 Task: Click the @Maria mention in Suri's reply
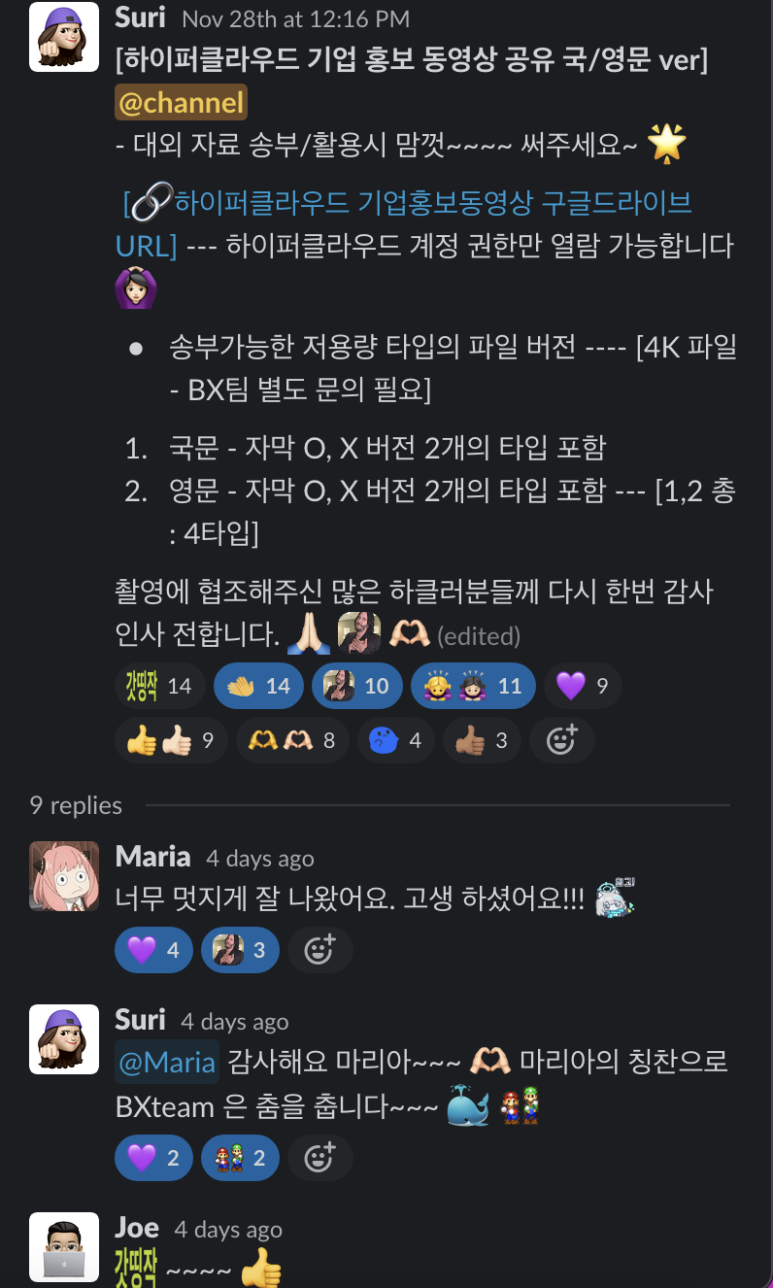point(166,1063)
